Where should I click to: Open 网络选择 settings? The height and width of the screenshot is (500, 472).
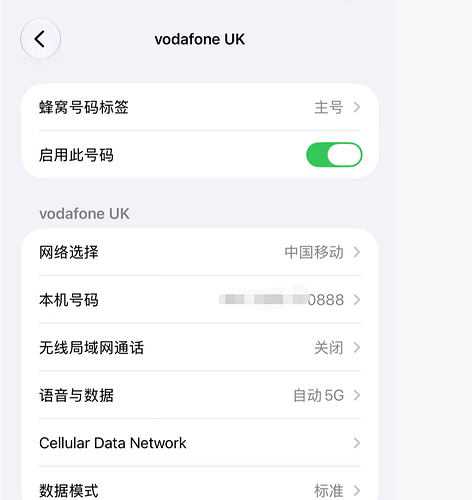(x=200, y=252)
